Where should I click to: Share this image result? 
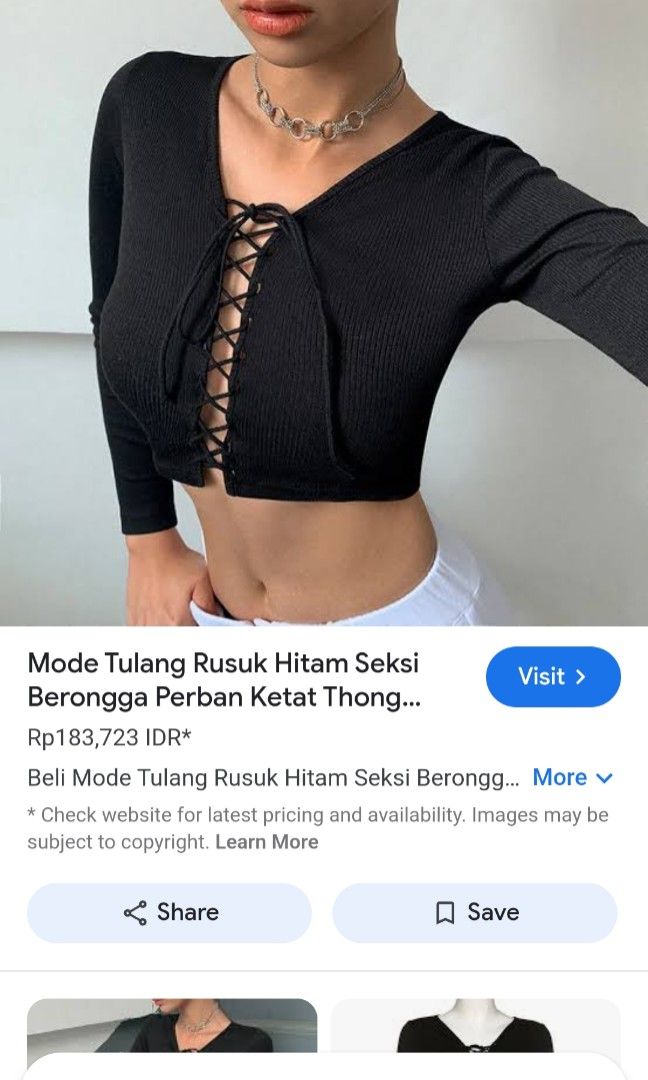(x=169, y=912)
